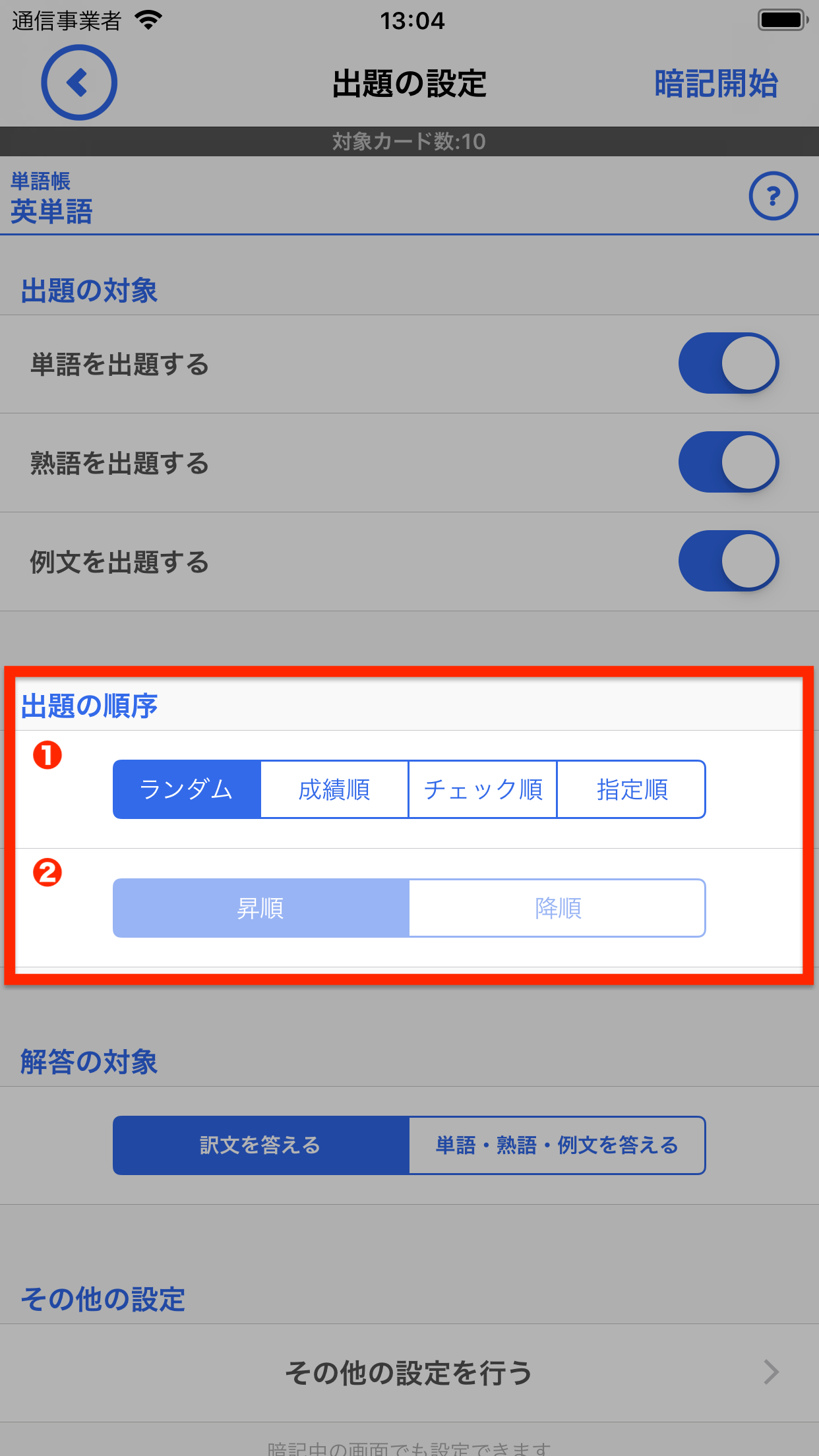Select 指定順 ordering

(632, 789)
